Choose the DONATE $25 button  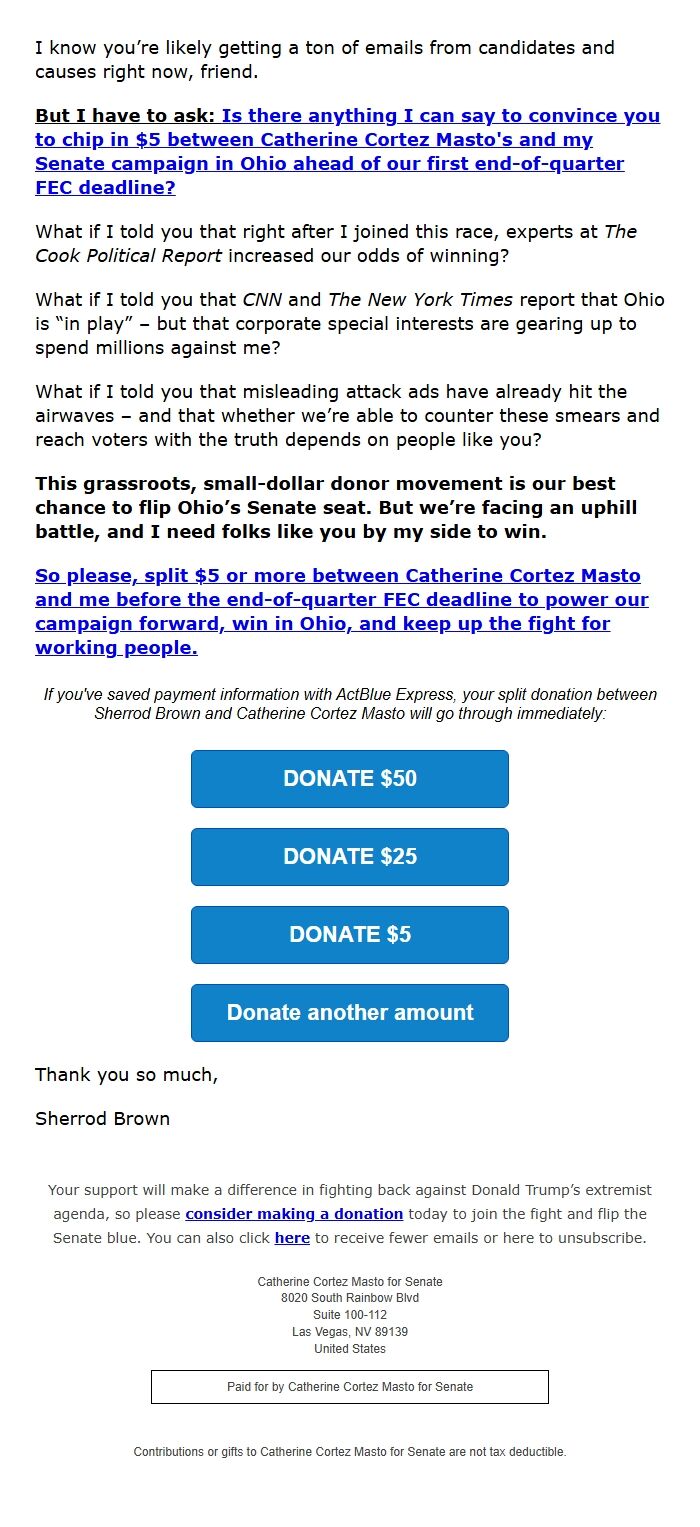click(350, 857)
